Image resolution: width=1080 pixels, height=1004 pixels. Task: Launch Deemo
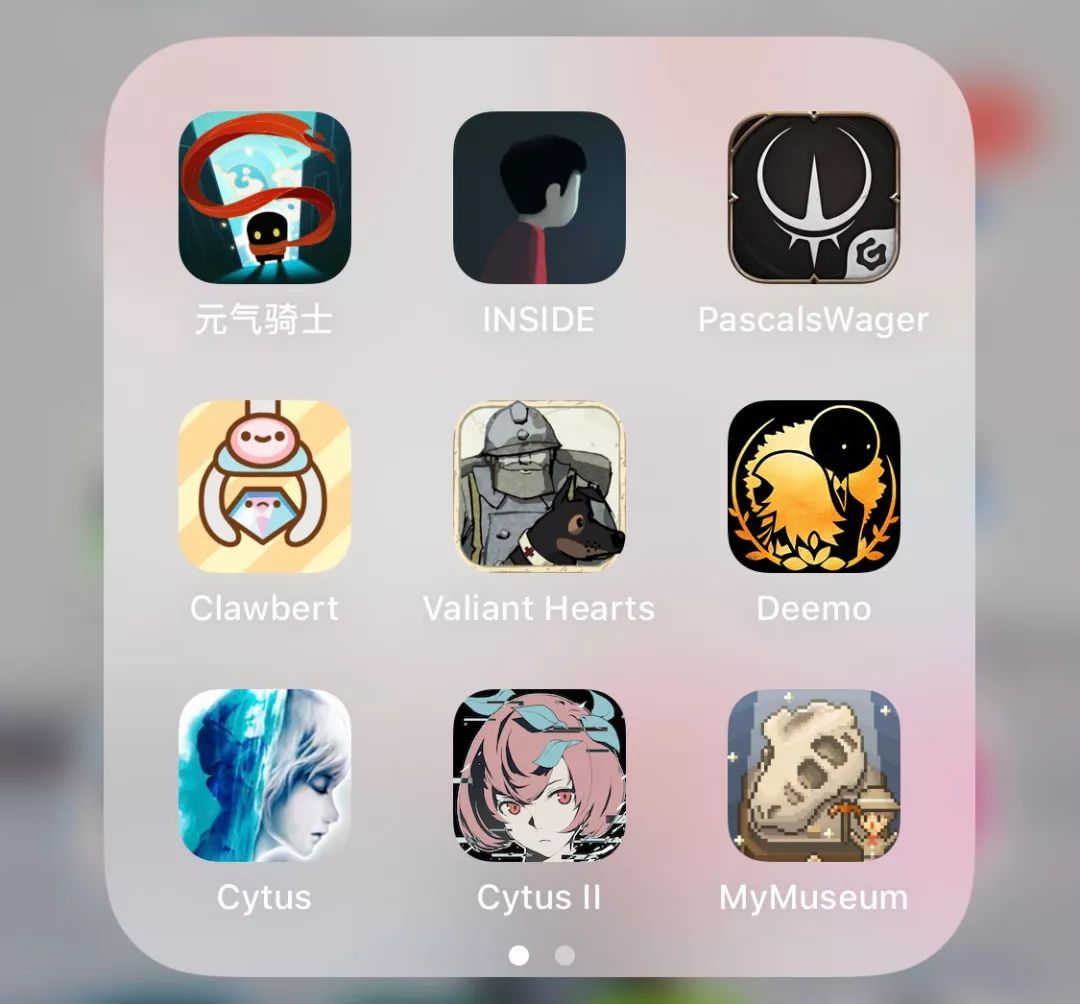(x=813, y=485)
